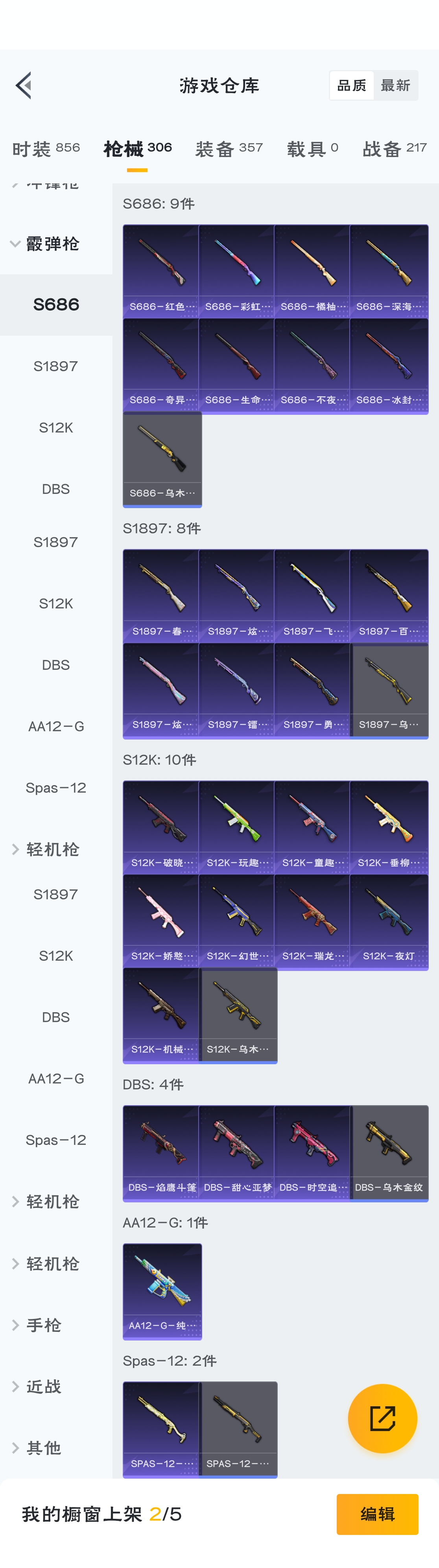Switch to the 战备 tab
Screen dimensions: 439x1568
tap(394, 148)
